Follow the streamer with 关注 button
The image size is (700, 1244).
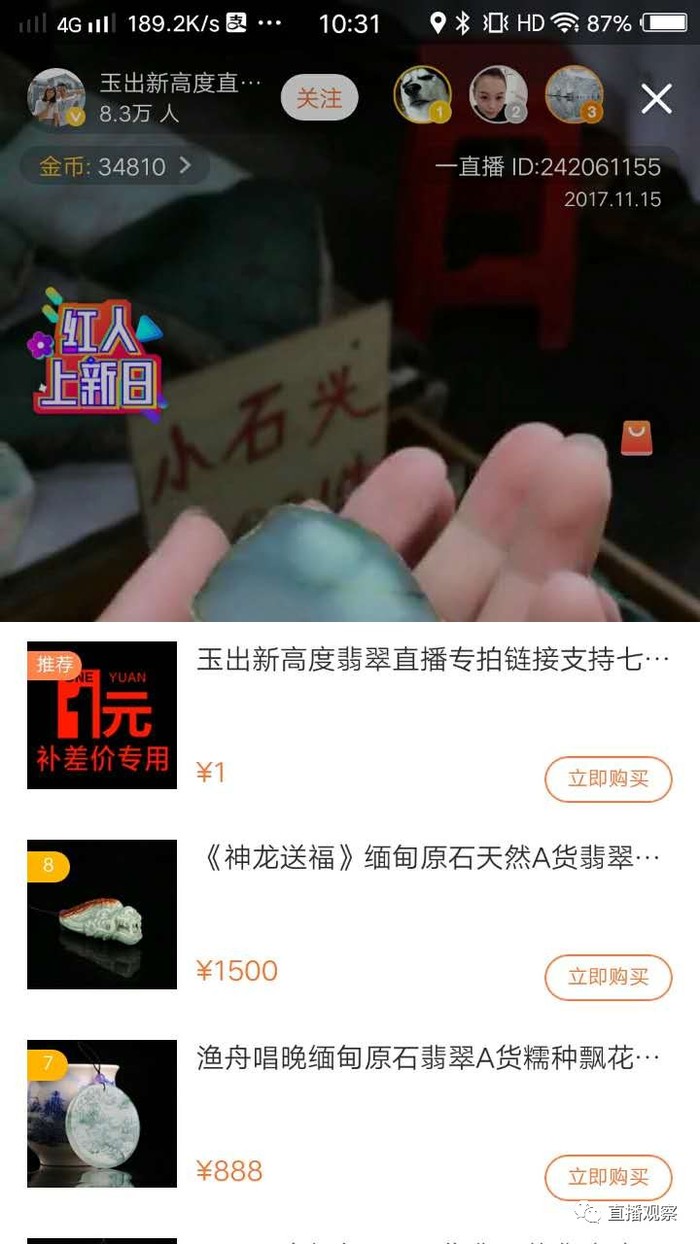point(319,97)
